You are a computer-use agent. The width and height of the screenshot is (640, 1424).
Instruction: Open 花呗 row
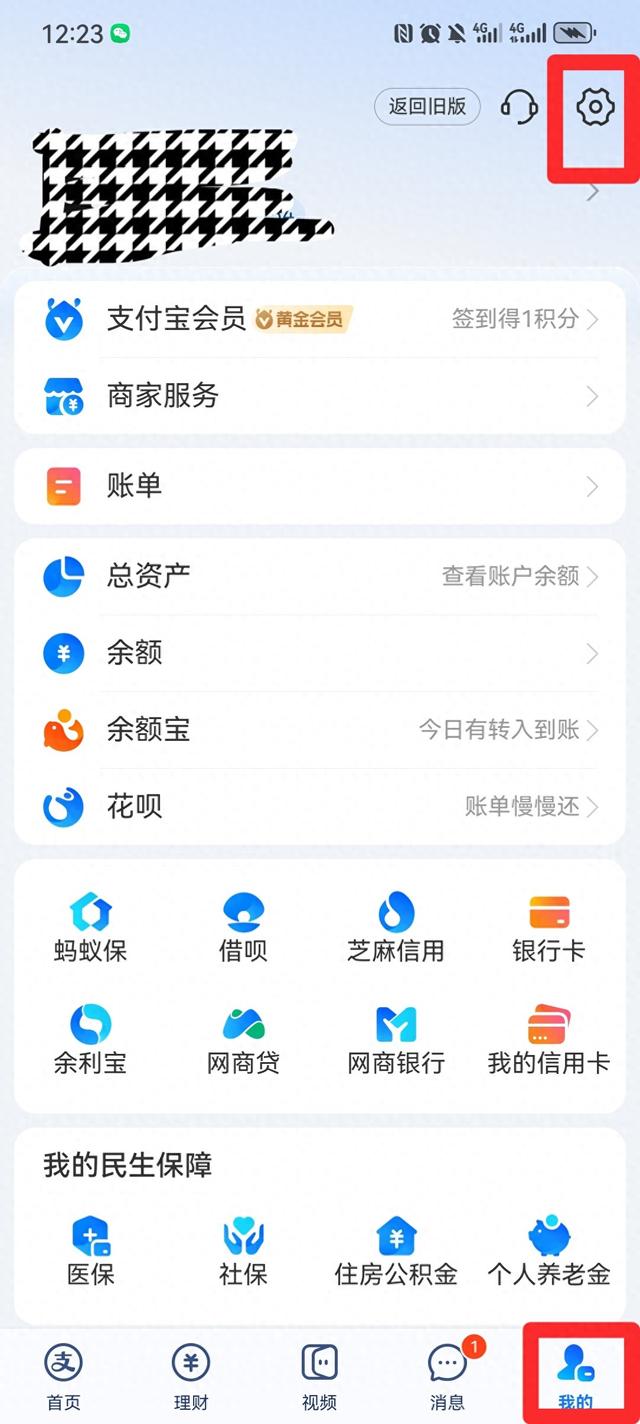[320, 806]
